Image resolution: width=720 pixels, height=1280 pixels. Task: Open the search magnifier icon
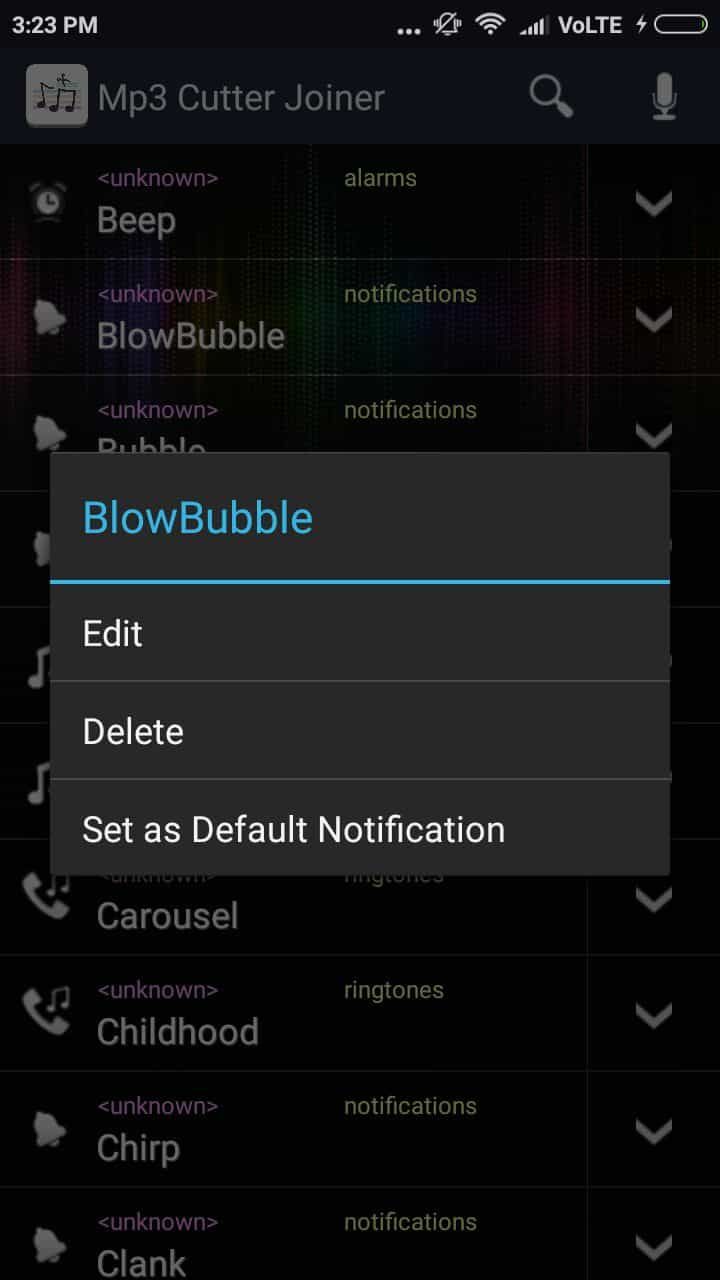(x=551, y=97)
